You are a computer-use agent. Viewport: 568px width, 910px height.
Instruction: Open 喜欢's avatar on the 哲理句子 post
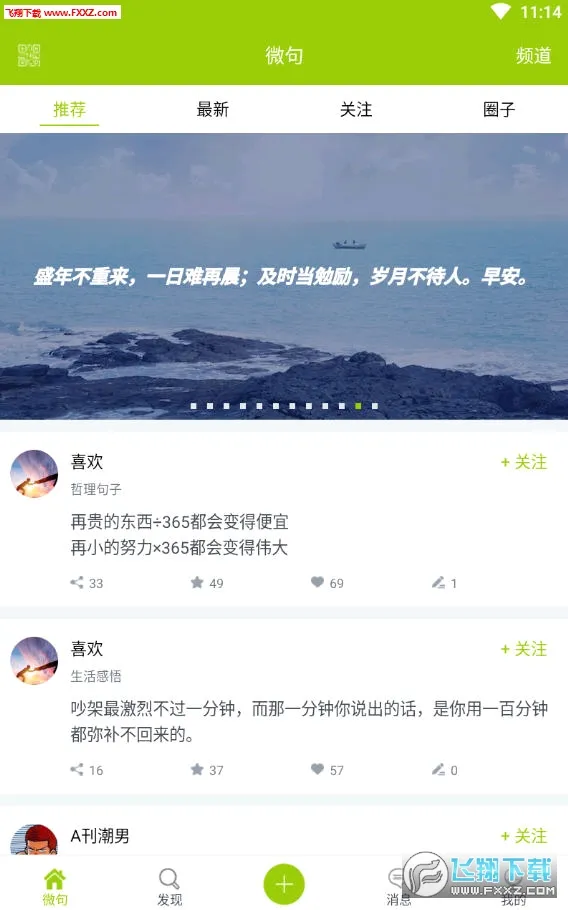click(x=34, y=474)
